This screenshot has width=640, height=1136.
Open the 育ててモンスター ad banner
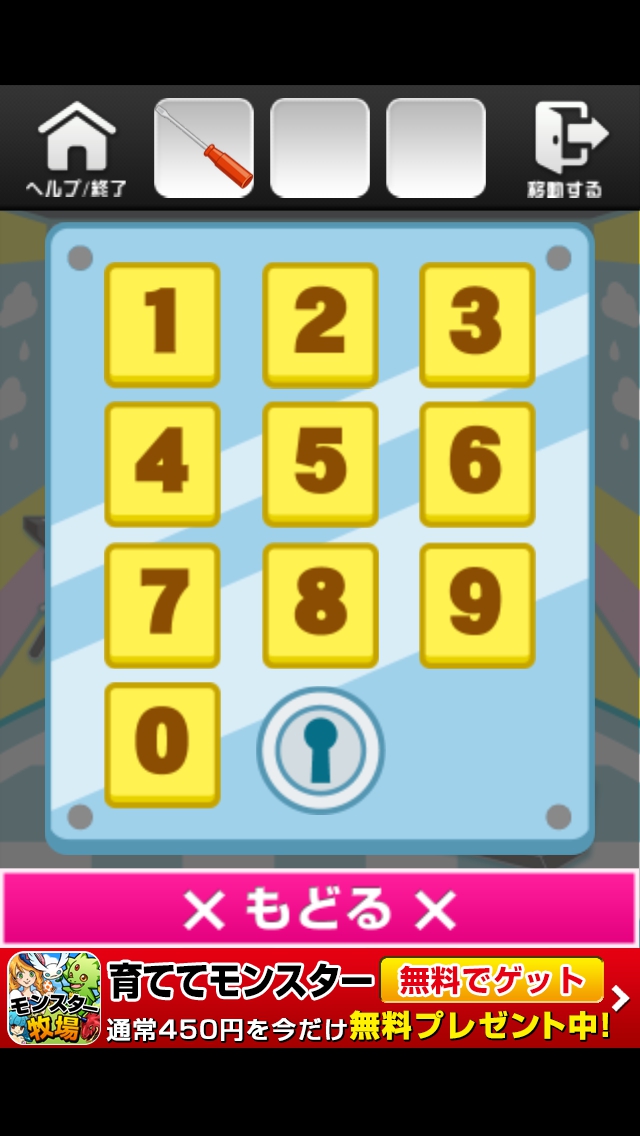click(240, 1000)
